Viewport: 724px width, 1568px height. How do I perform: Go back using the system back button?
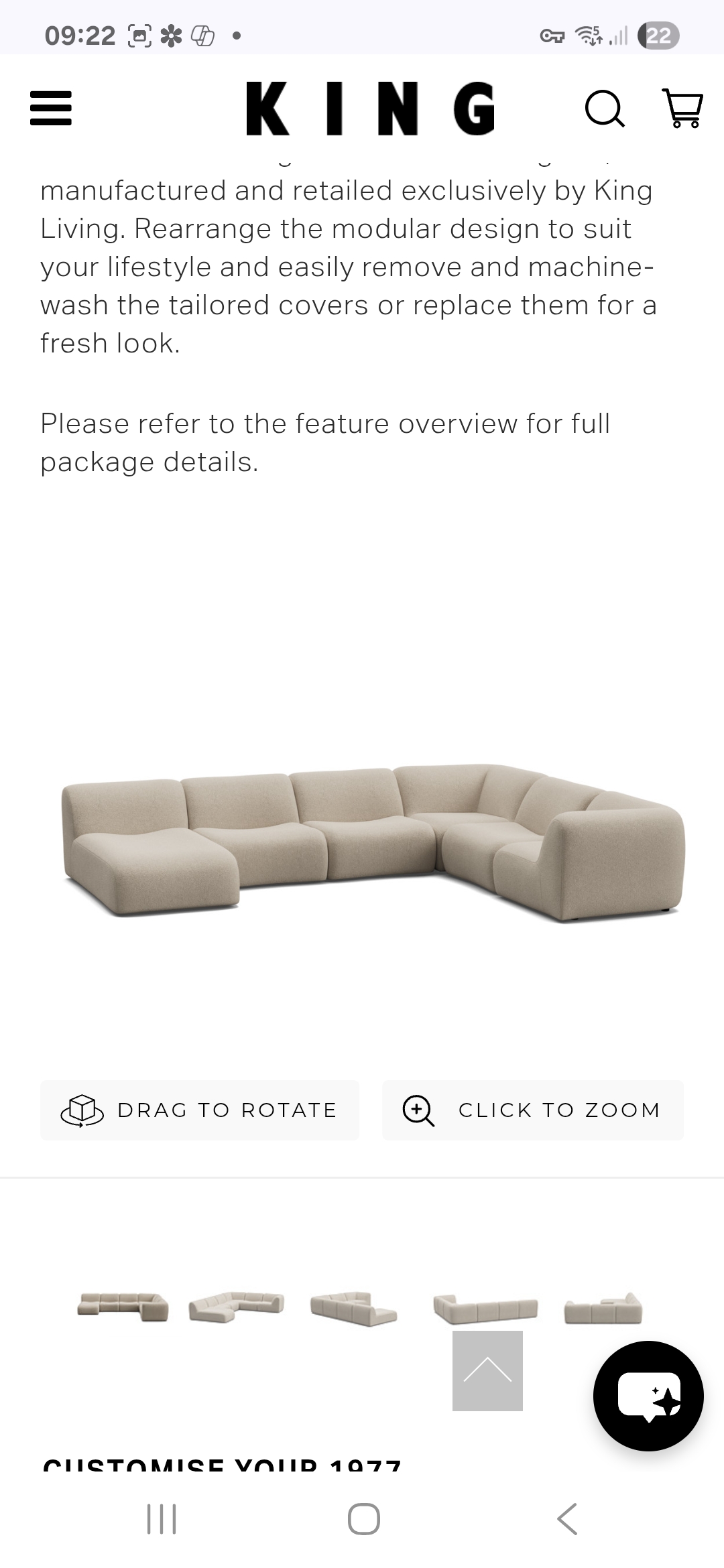pos(567,1518)
